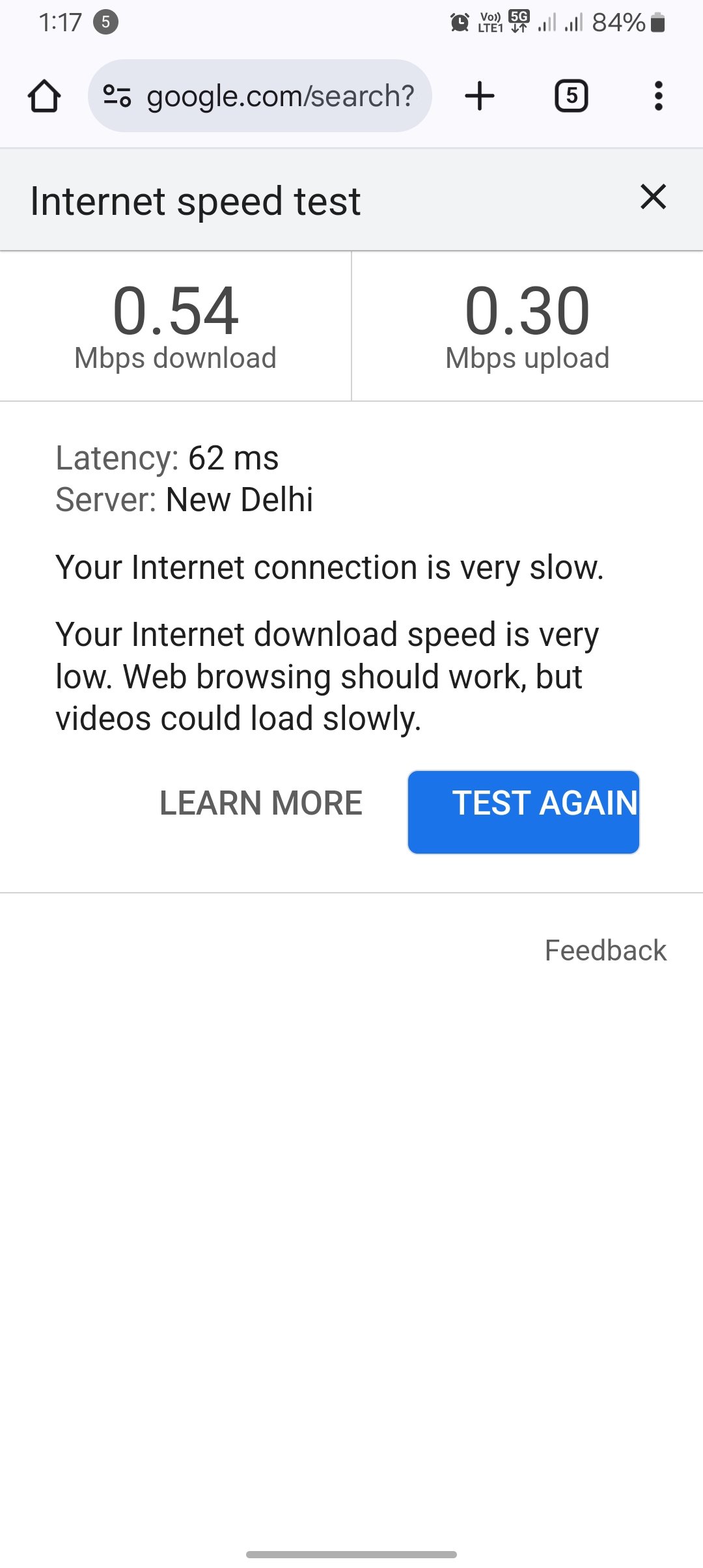Screen dimensions: 703x1568
Task: Run the speed test again
Action: coord(523,812)
